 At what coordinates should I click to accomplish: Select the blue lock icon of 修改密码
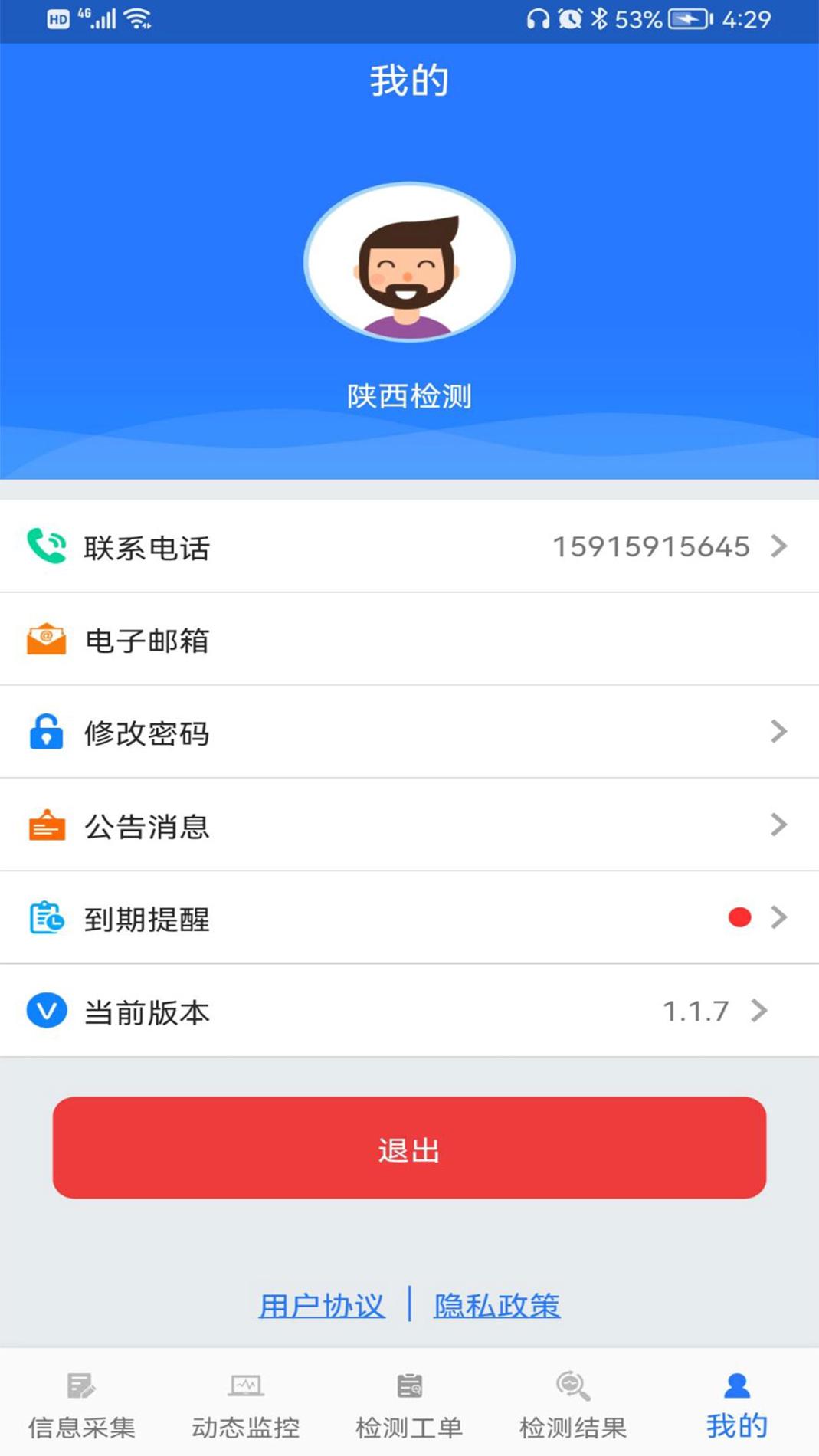45,733
